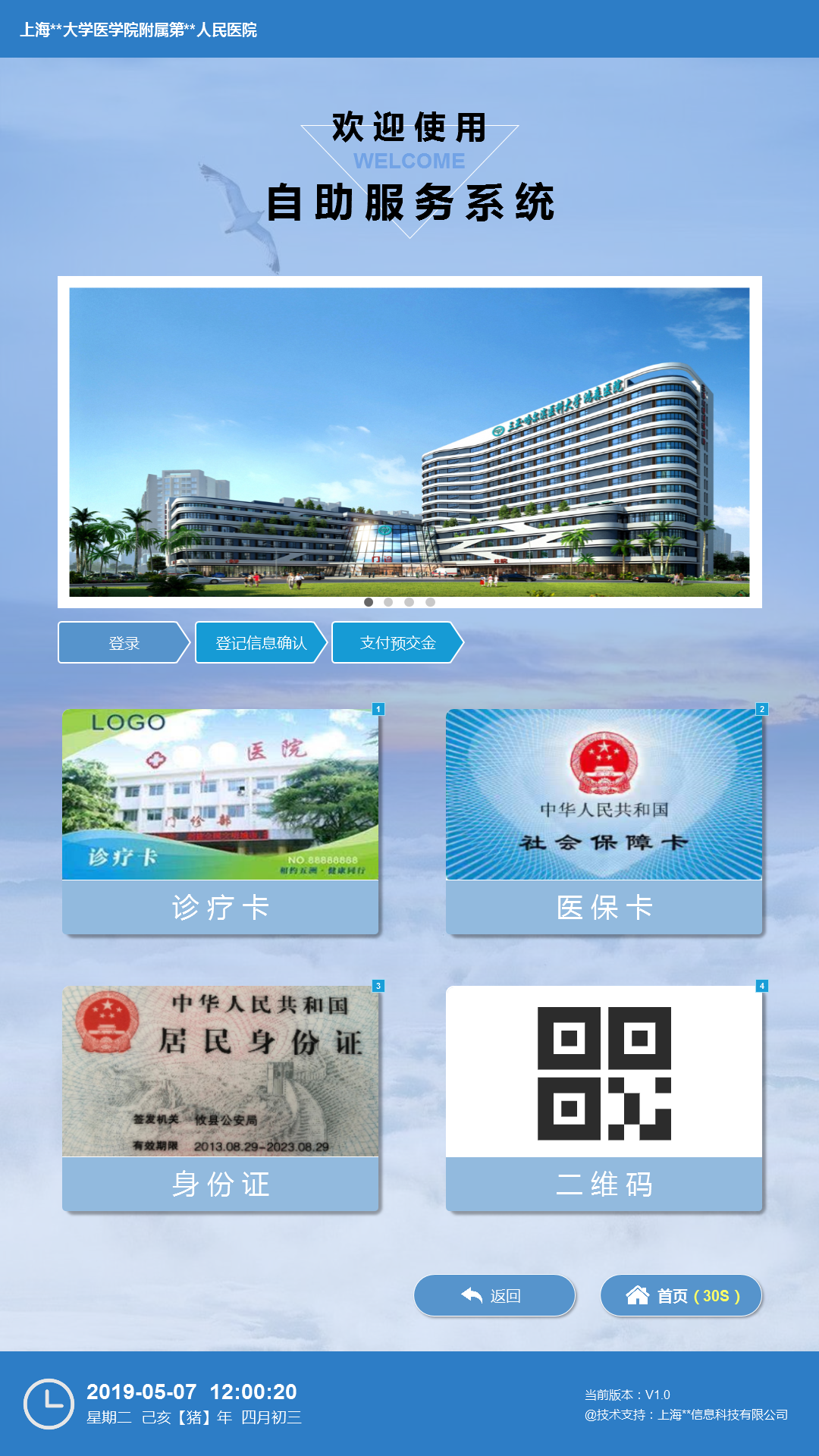The image size is (819, 1456).
Task: Open the 登录 step
Action: [124, 643]
